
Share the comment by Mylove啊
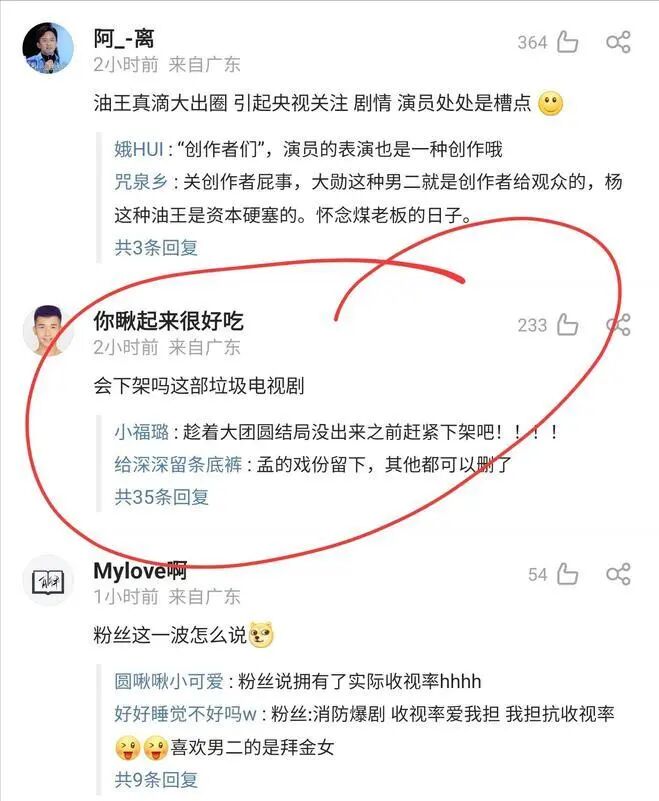coord(619,574)
